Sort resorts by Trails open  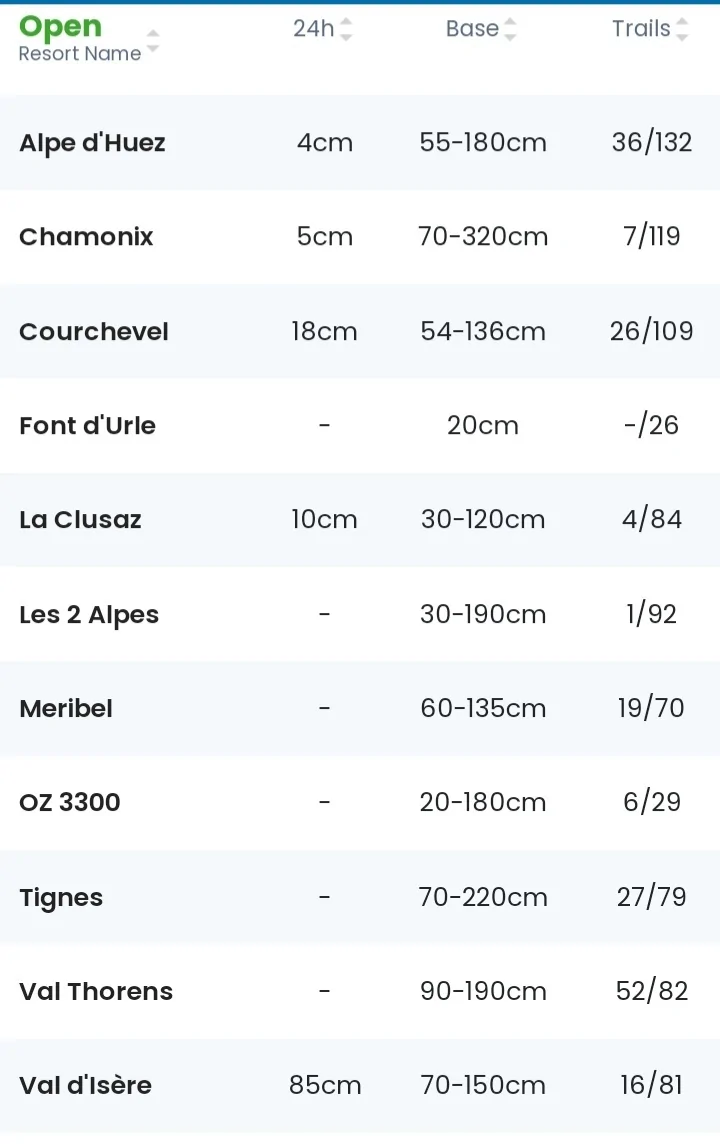651,29
